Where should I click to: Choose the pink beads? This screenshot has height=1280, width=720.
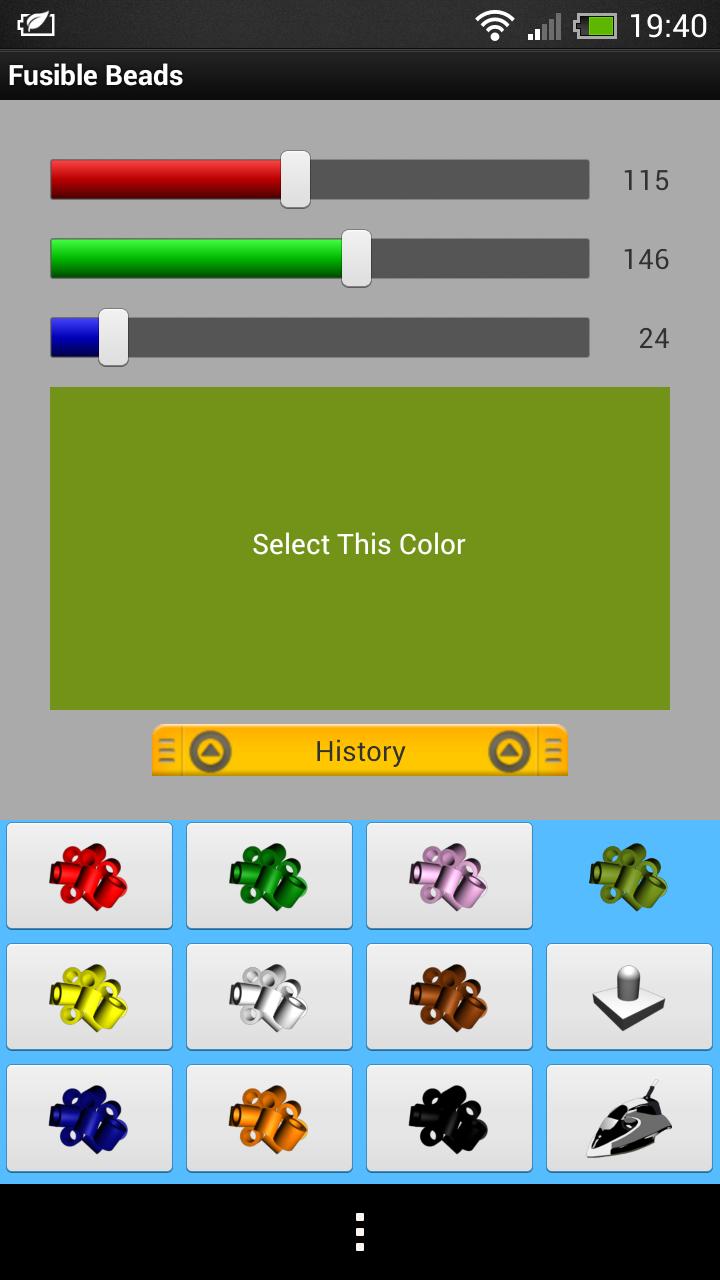click(x=449, y=876)
